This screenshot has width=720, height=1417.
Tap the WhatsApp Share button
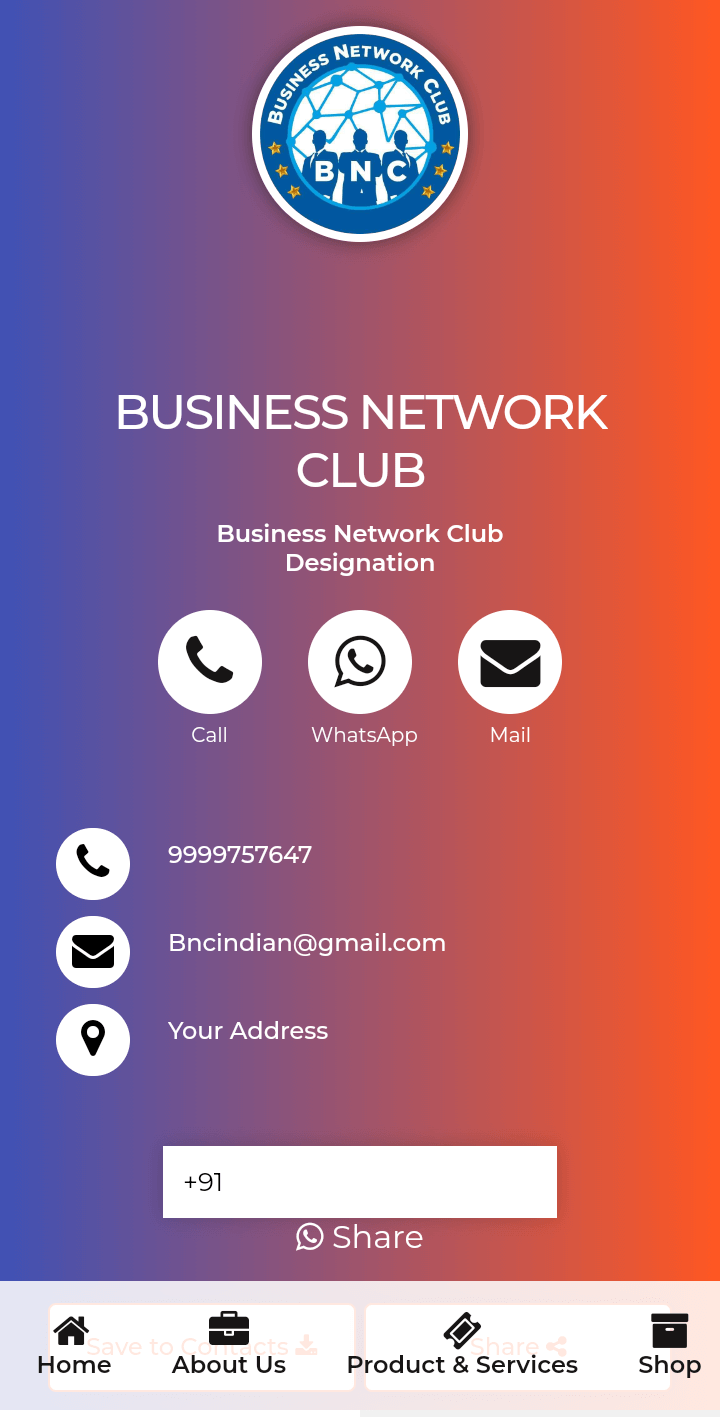[x=360, y=1237]
